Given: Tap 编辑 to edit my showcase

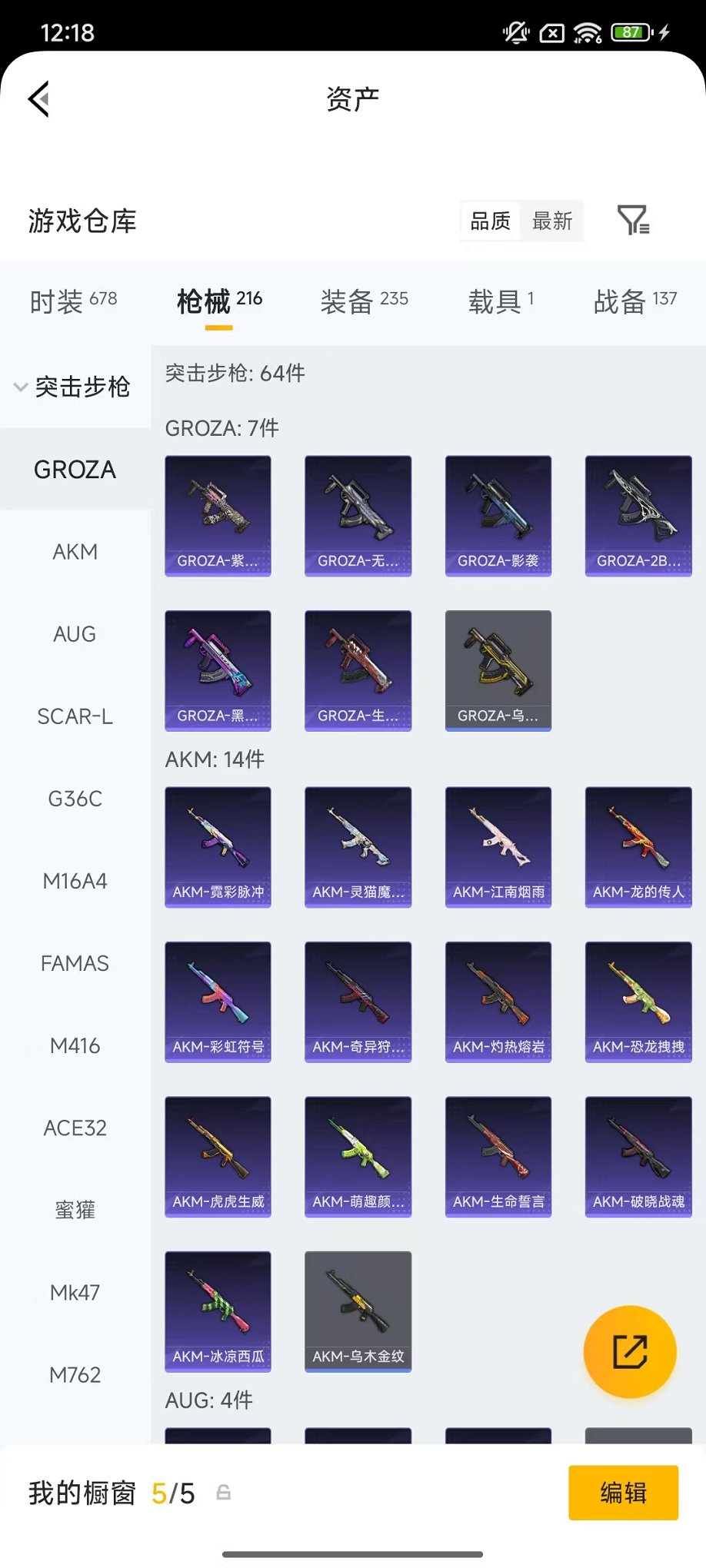Looking at the screenshot, I should point(623,1493).
